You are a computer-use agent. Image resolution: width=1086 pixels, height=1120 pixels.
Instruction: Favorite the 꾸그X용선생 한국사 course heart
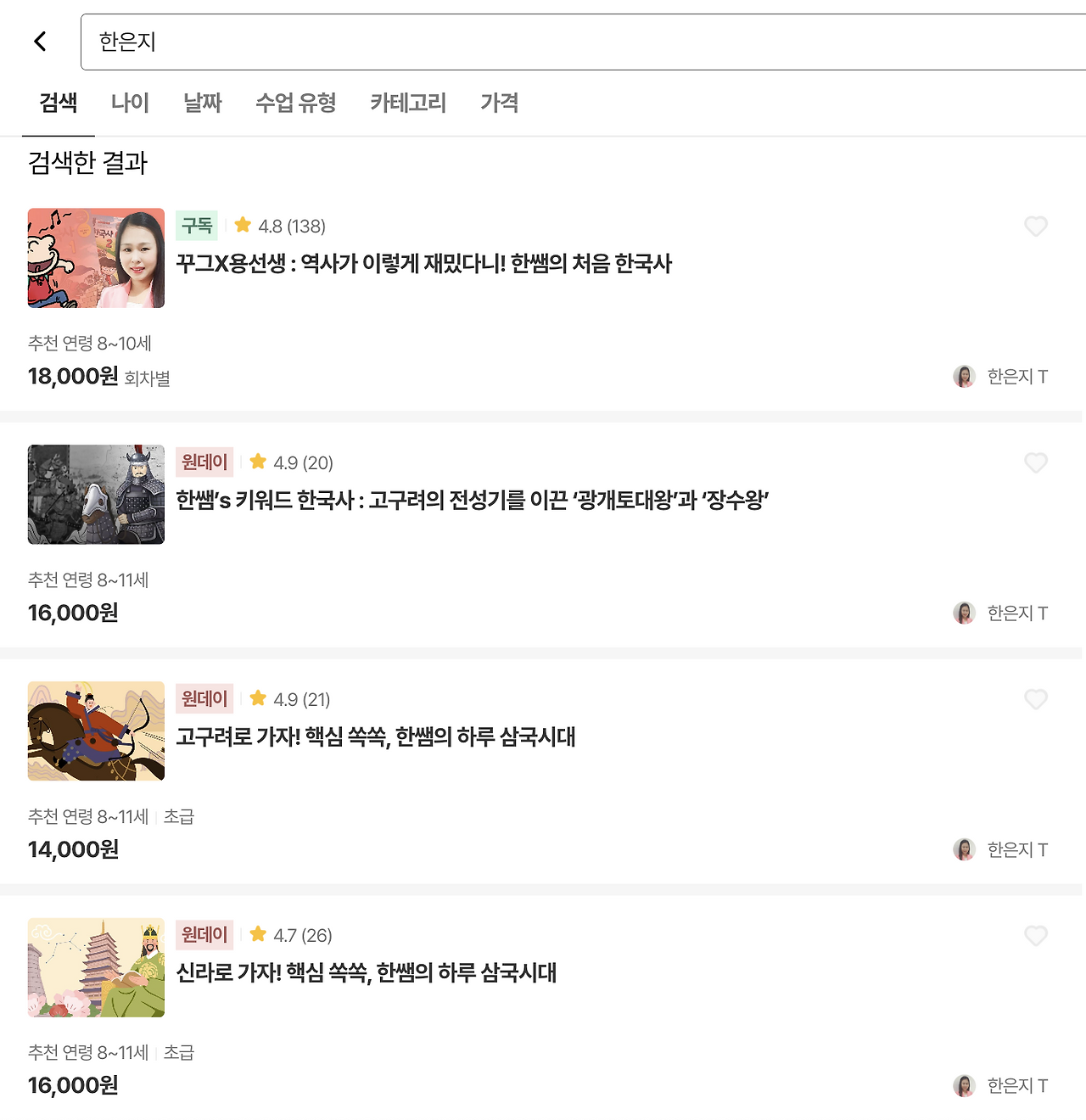pos(1036,227)
